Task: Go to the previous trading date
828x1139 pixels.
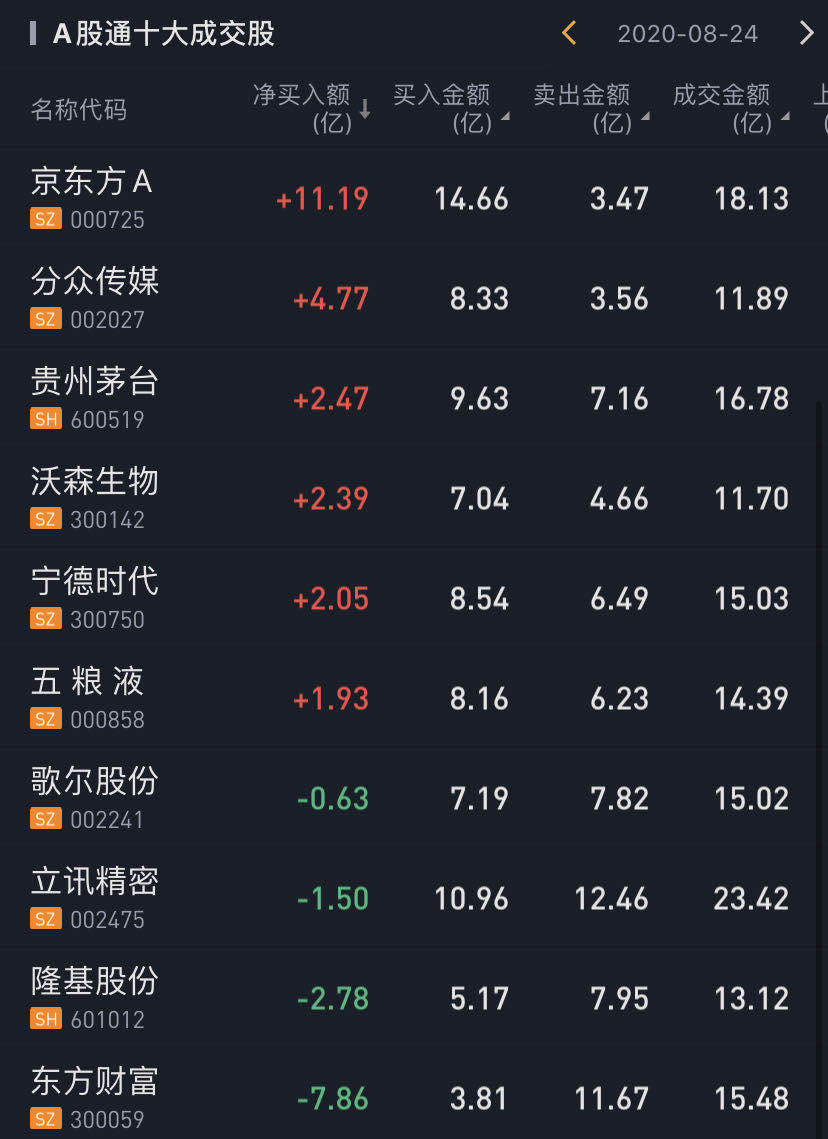Action: coord(569,33)
